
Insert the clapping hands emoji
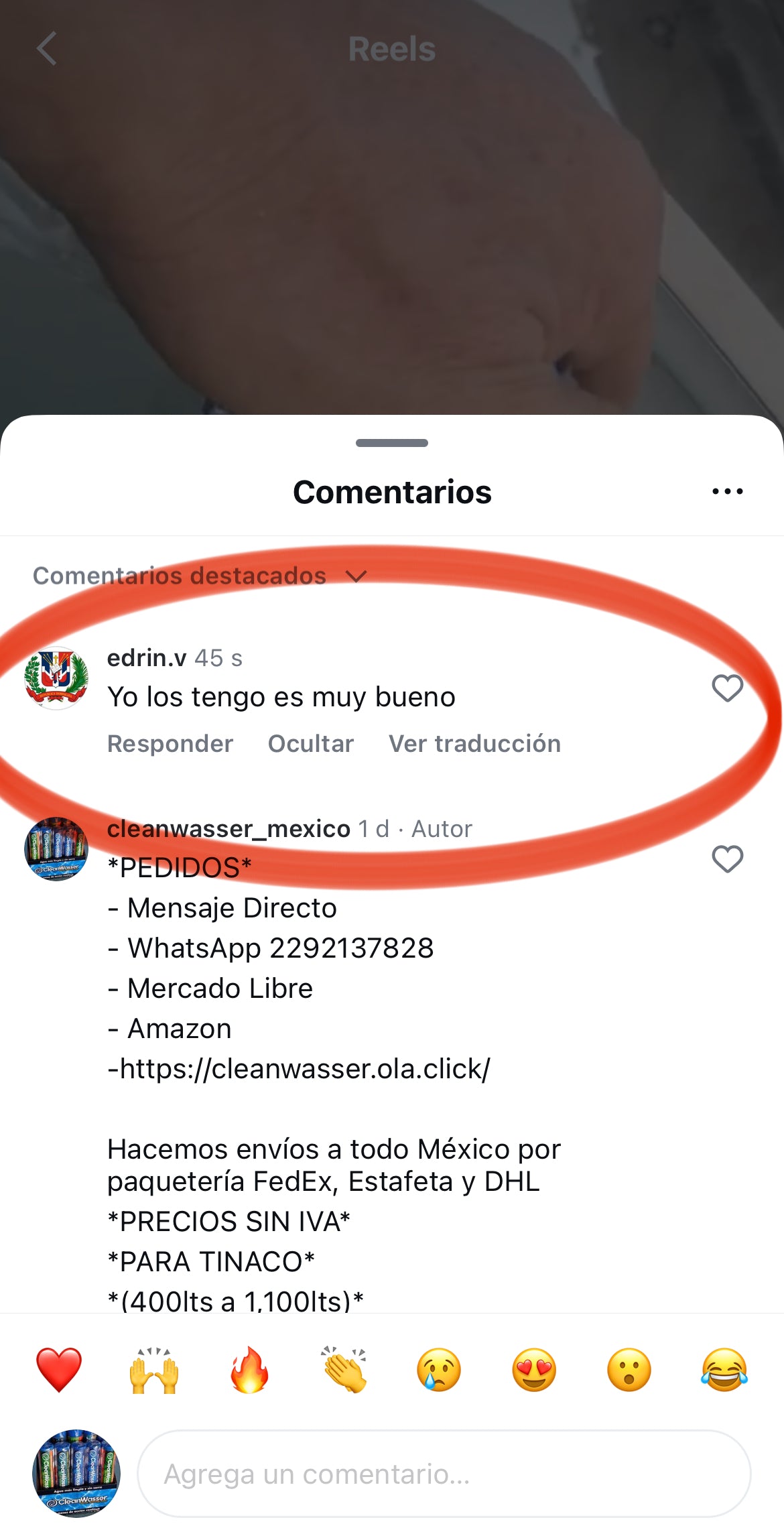344,1370
